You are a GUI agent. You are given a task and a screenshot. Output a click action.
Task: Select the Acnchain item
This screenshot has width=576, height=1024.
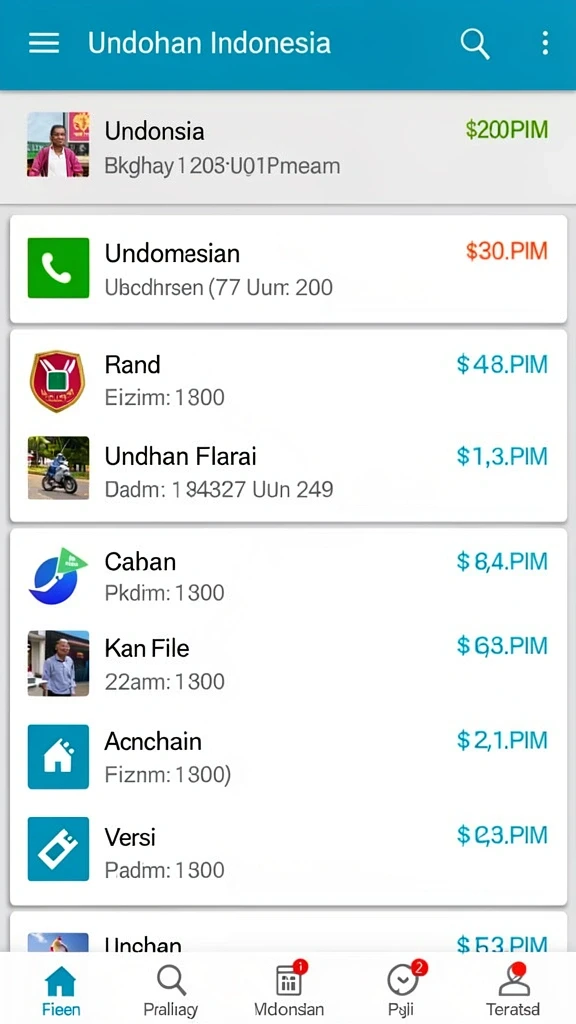pos(288,756)
